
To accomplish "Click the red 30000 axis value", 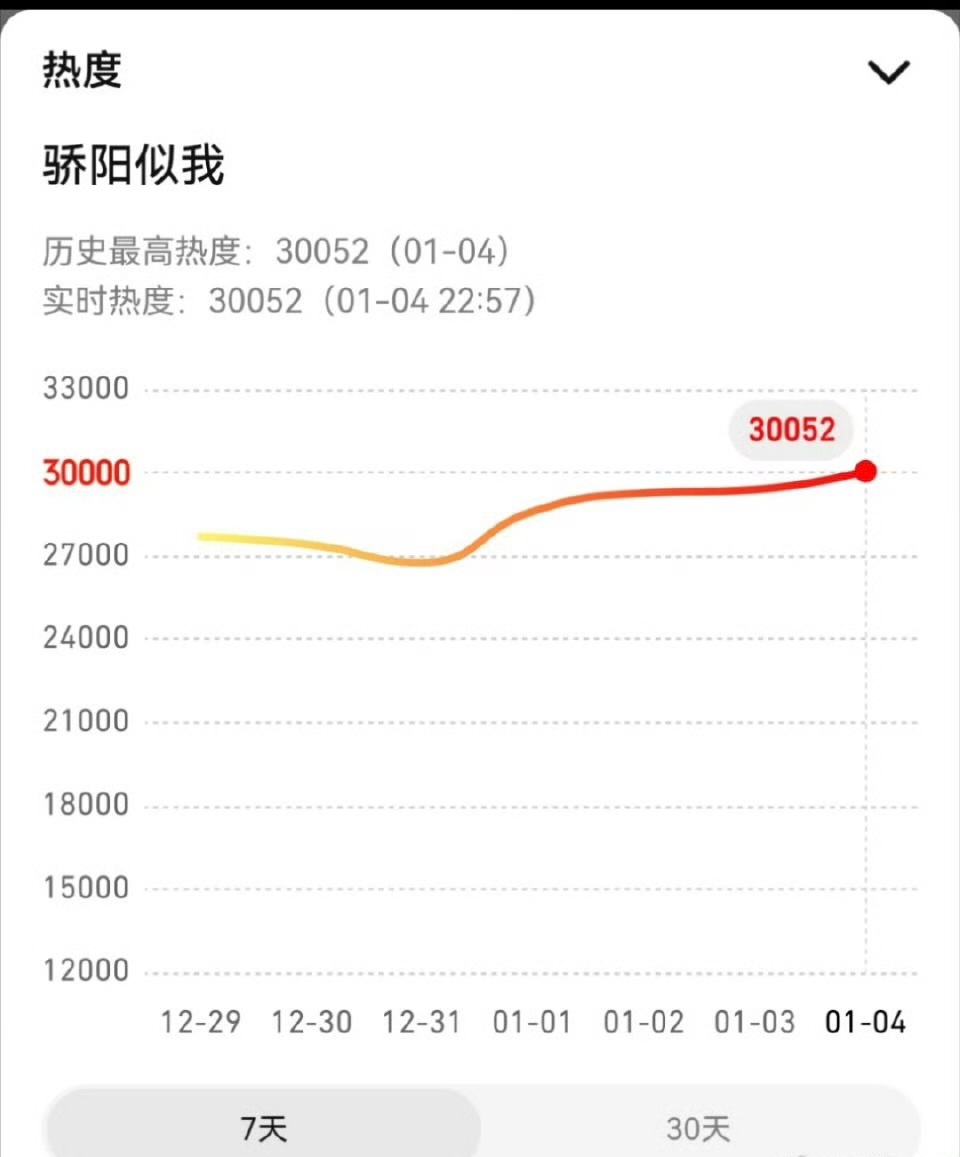I will [85, 472].
